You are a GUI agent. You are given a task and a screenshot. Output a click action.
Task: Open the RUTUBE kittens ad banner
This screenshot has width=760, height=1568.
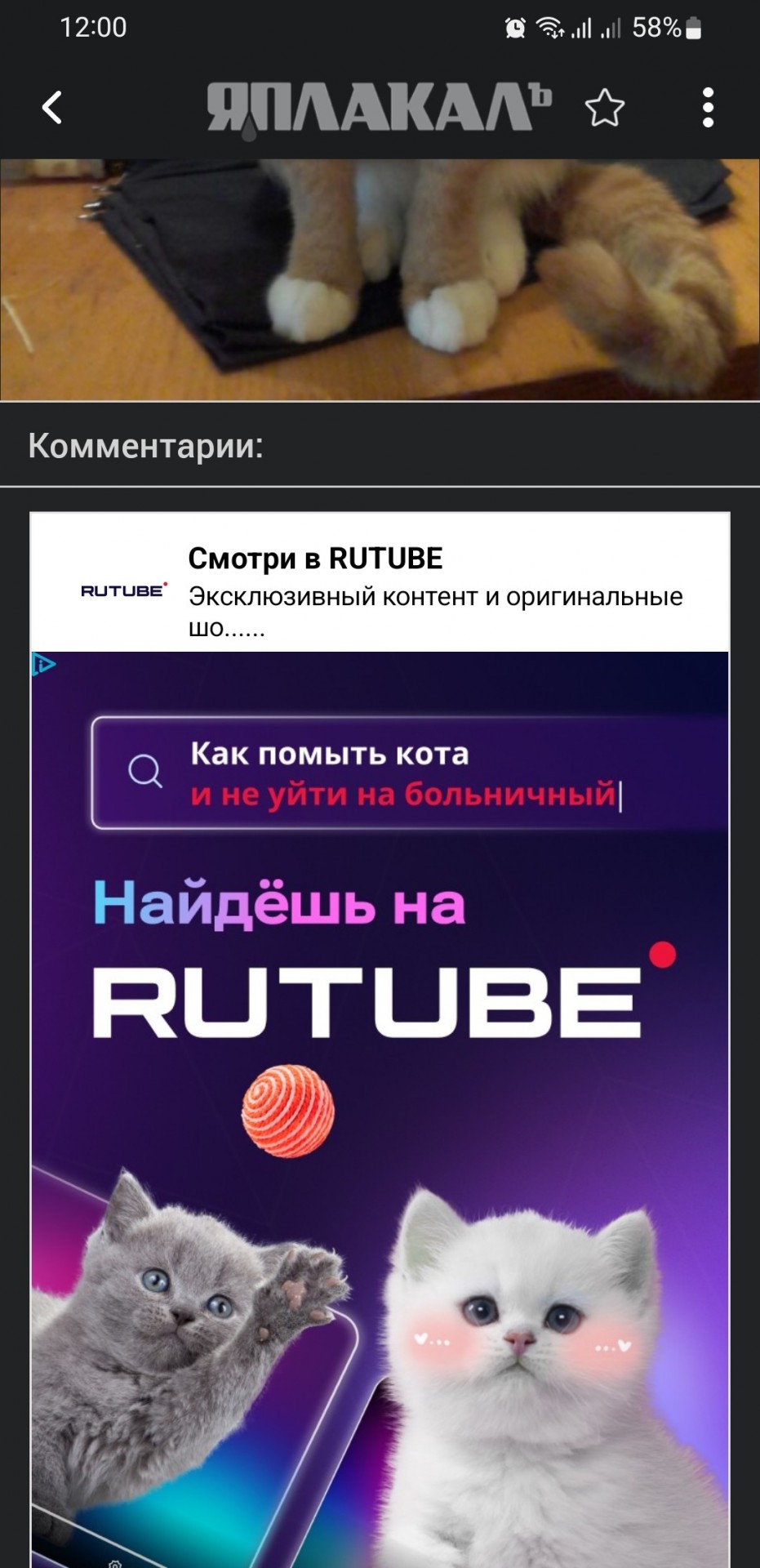[x=380, y=1109]
